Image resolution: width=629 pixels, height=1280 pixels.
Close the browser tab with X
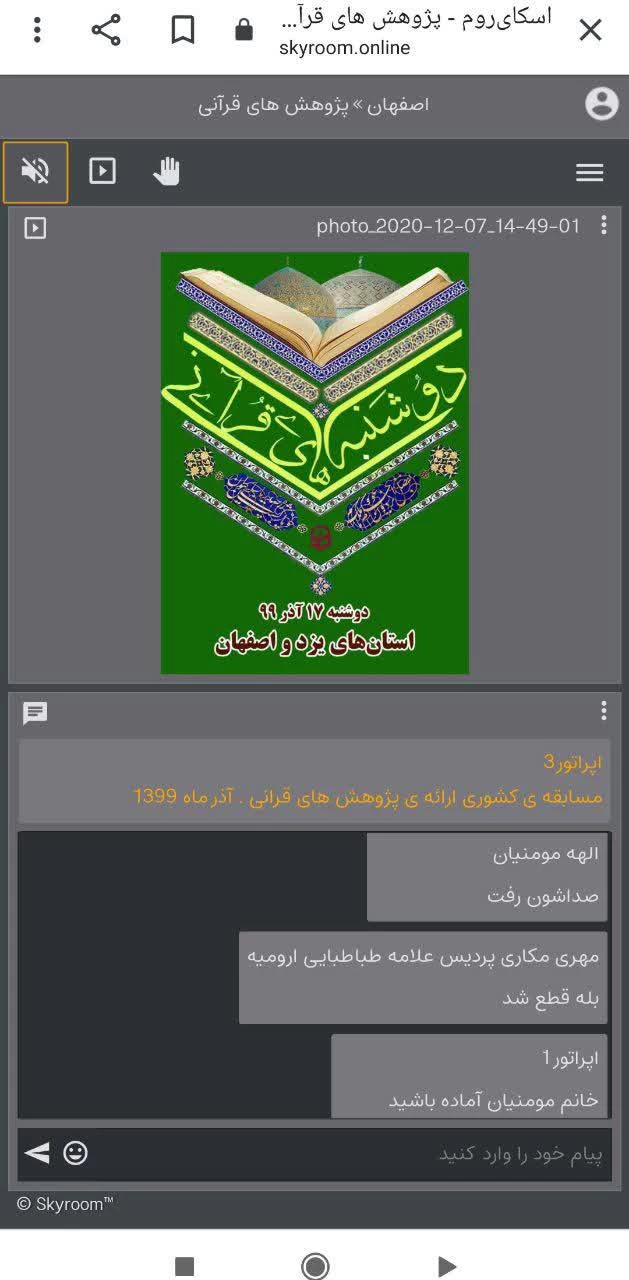coord(591,30)
